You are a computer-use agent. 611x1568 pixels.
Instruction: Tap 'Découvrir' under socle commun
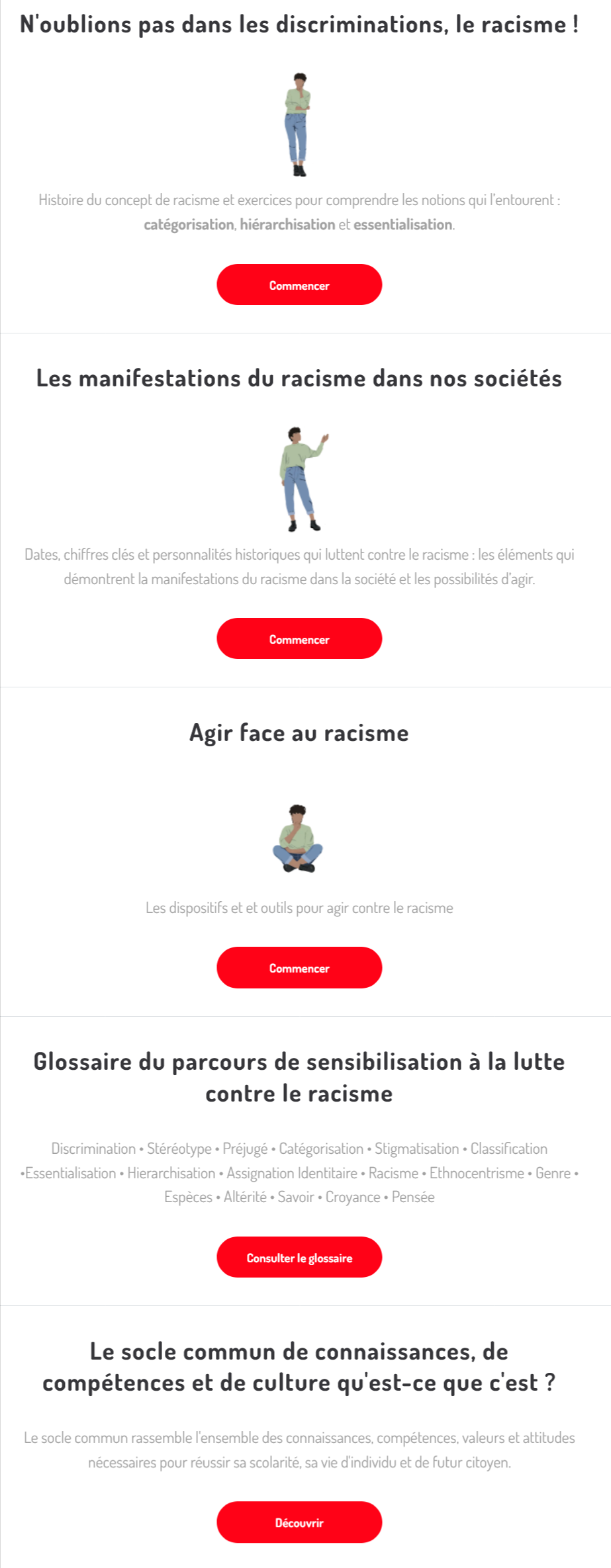[x=299, y=1522]
